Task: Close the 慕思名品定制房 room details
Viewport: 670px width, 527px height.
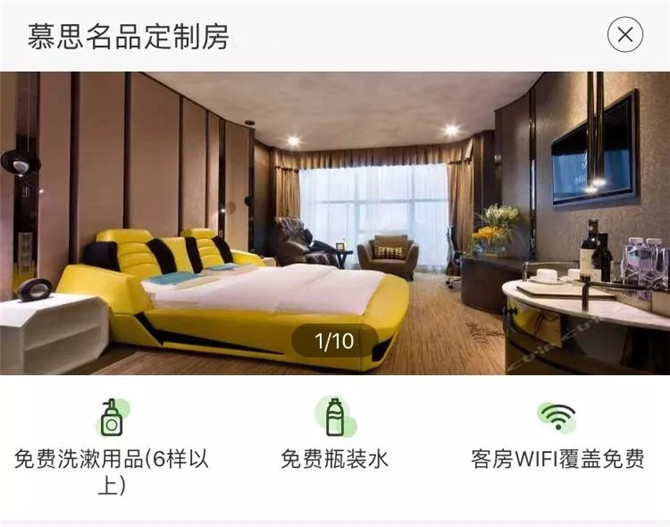Action: (x=625, y=36)
